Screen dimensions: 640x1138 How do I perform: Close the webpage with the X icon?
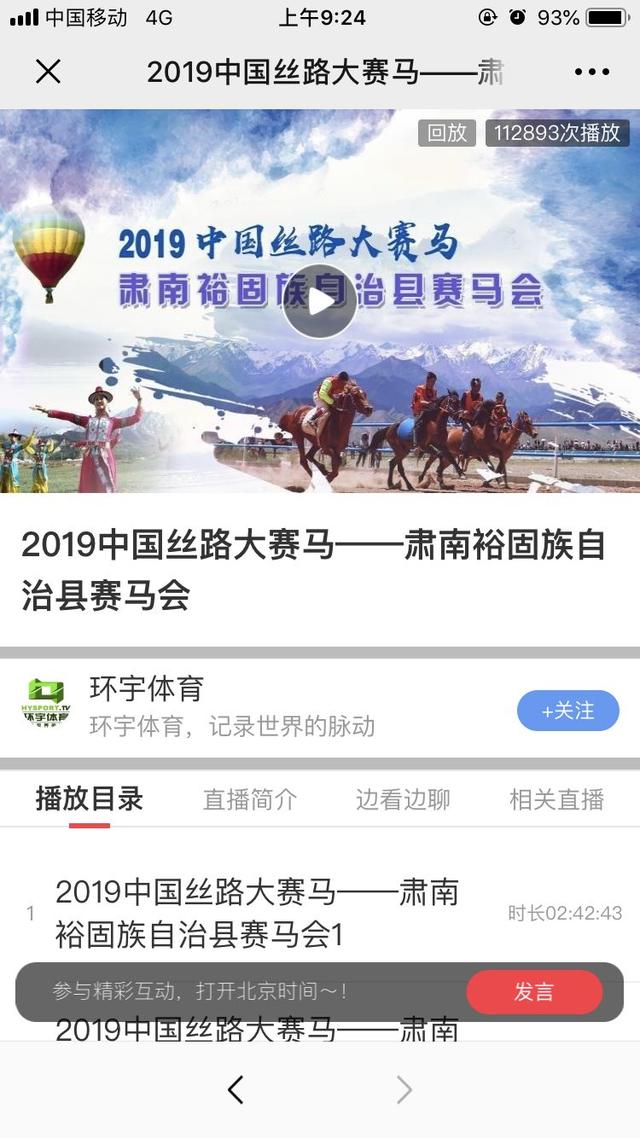48,72
